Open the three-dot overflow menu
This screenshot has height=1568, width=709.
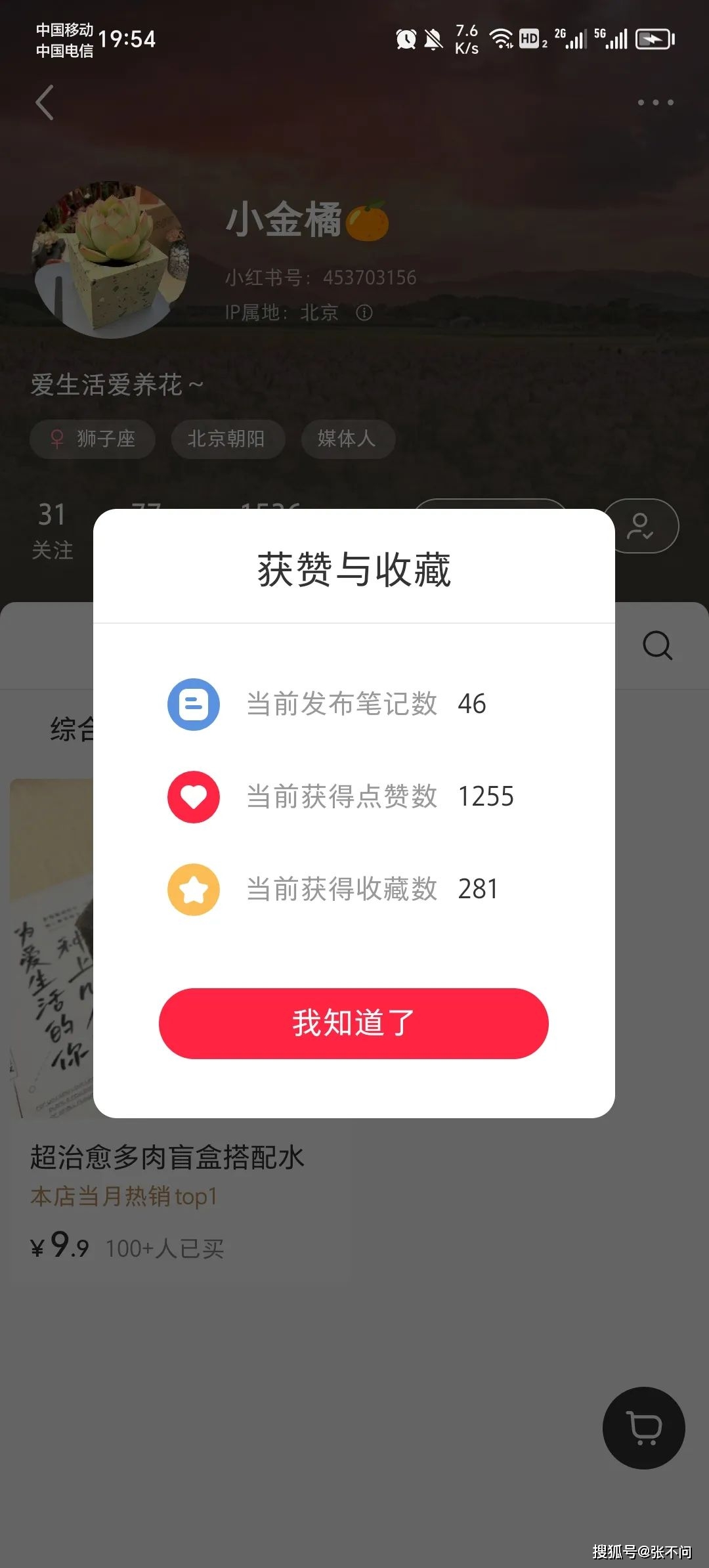click(655, 102)
